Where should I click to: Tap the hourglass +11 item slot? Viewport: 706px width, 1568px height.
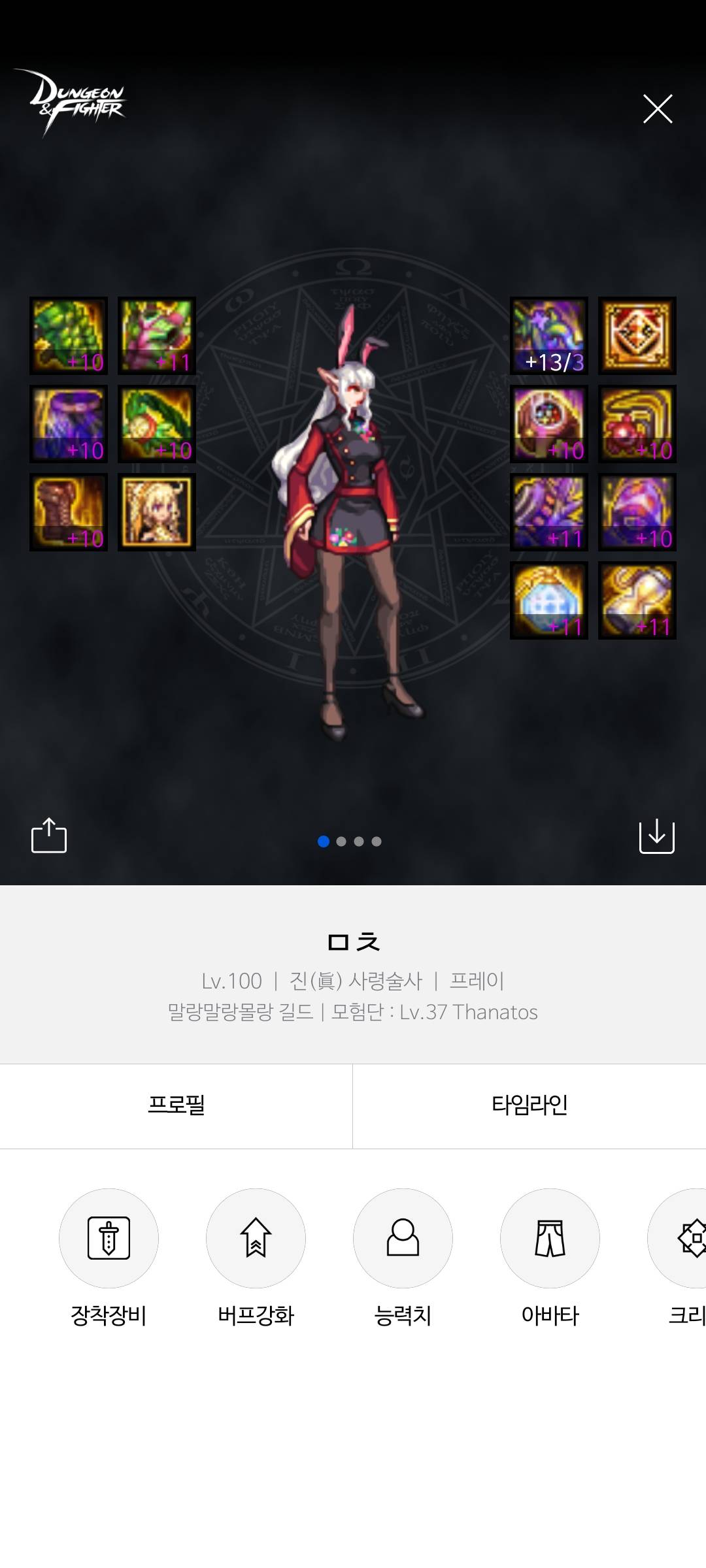tap(637, 600)
